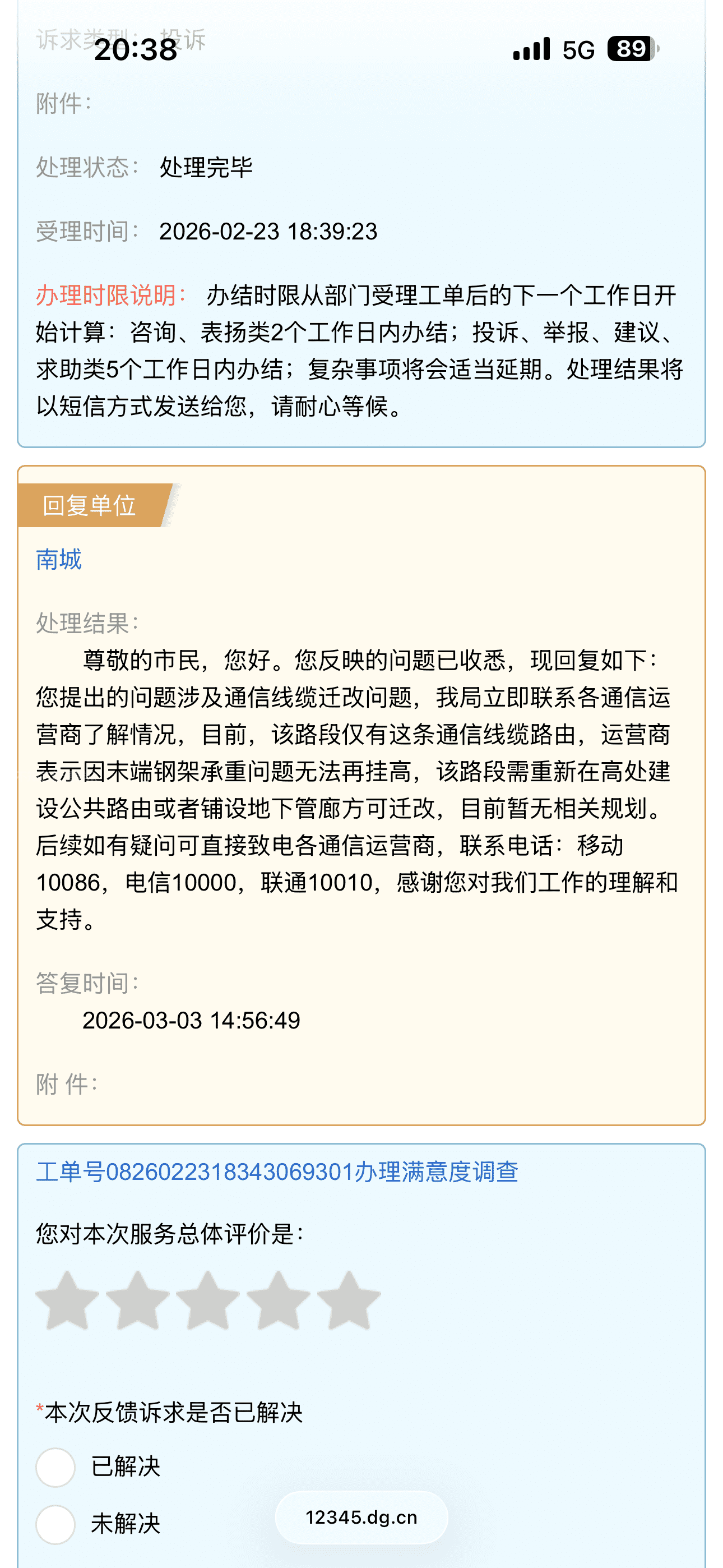Choose the fourth star rating
723x1568 pixels.
coord(278,1300)
